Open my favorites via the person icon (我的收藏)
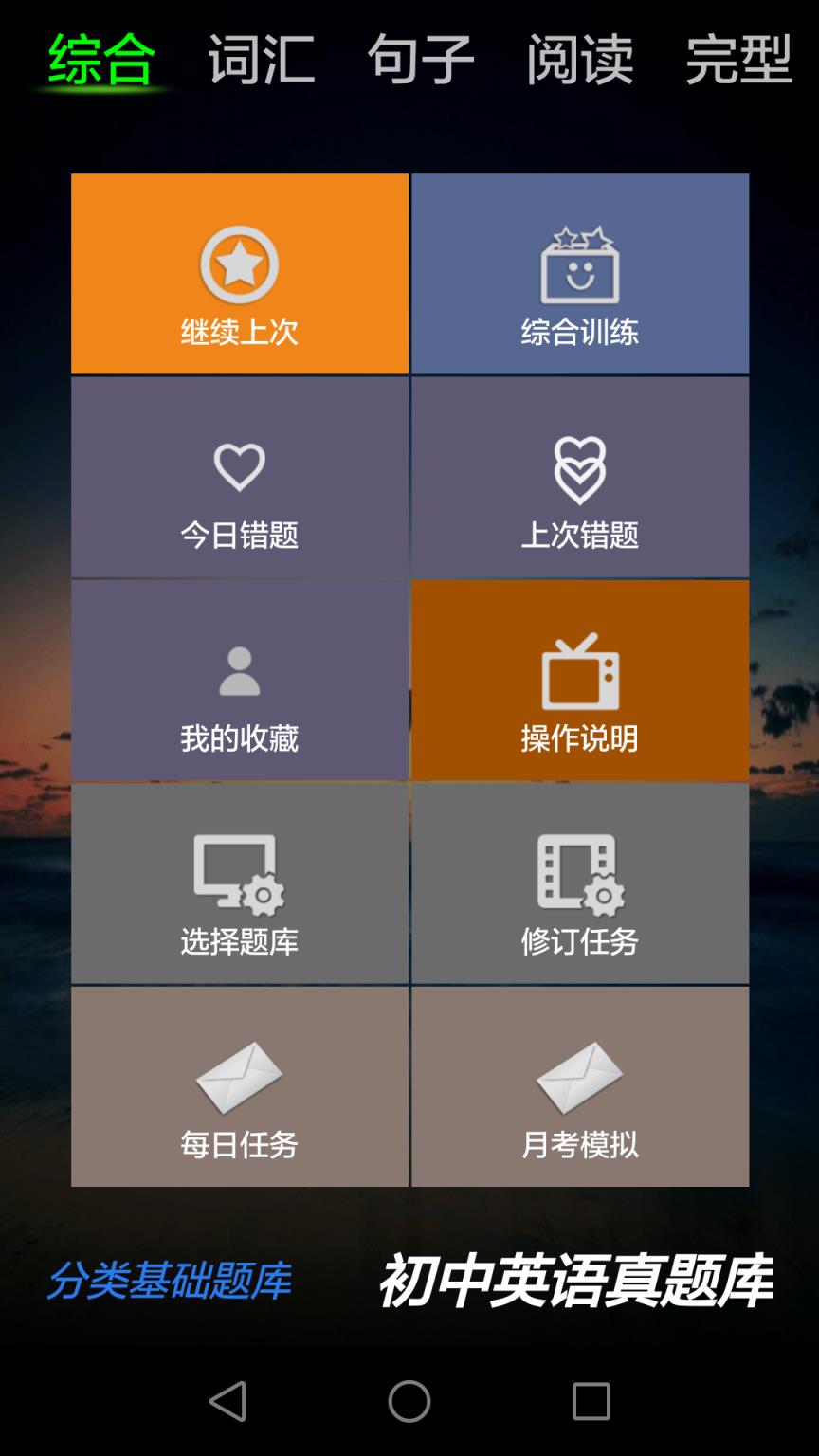 click(240, 670)
